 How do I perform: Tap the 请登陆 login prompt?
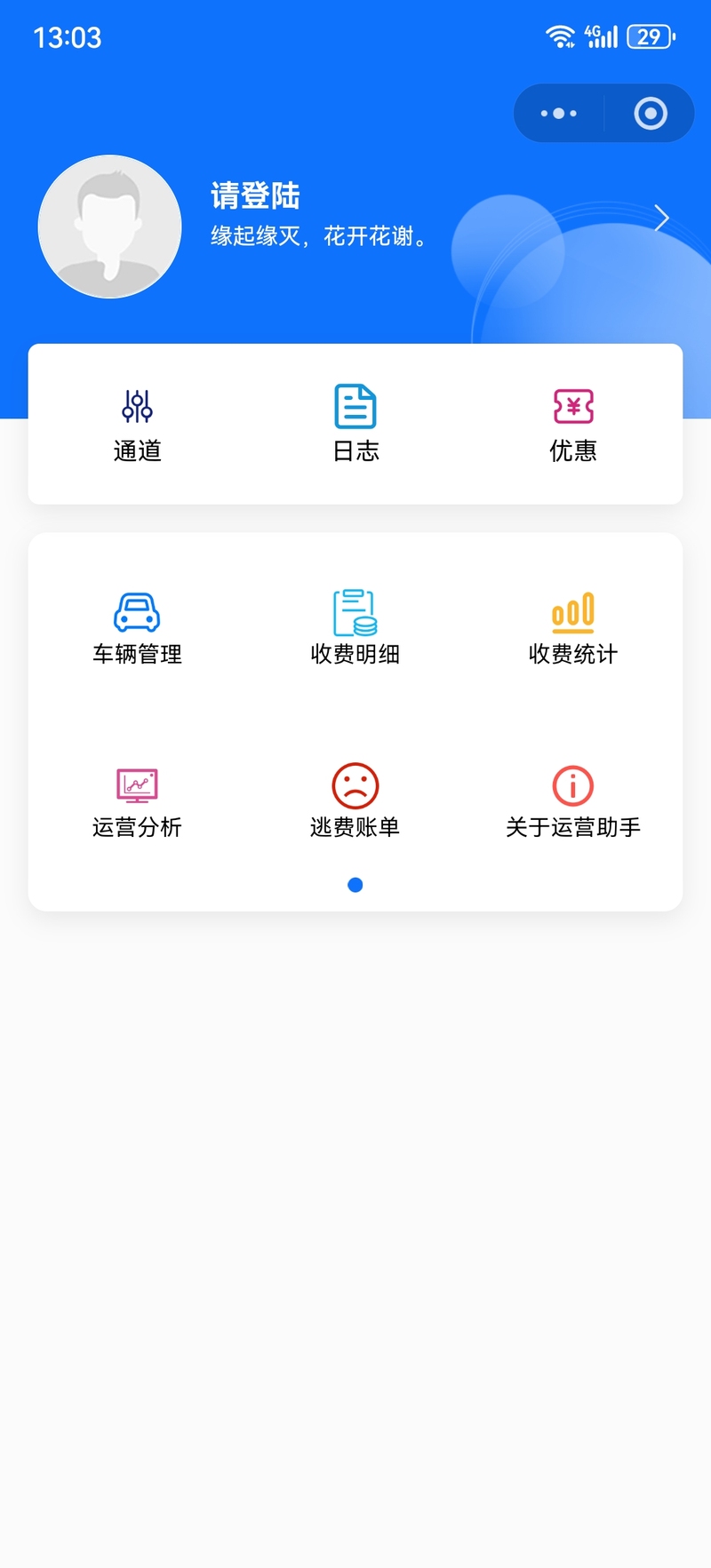click(x=256, y=195)
